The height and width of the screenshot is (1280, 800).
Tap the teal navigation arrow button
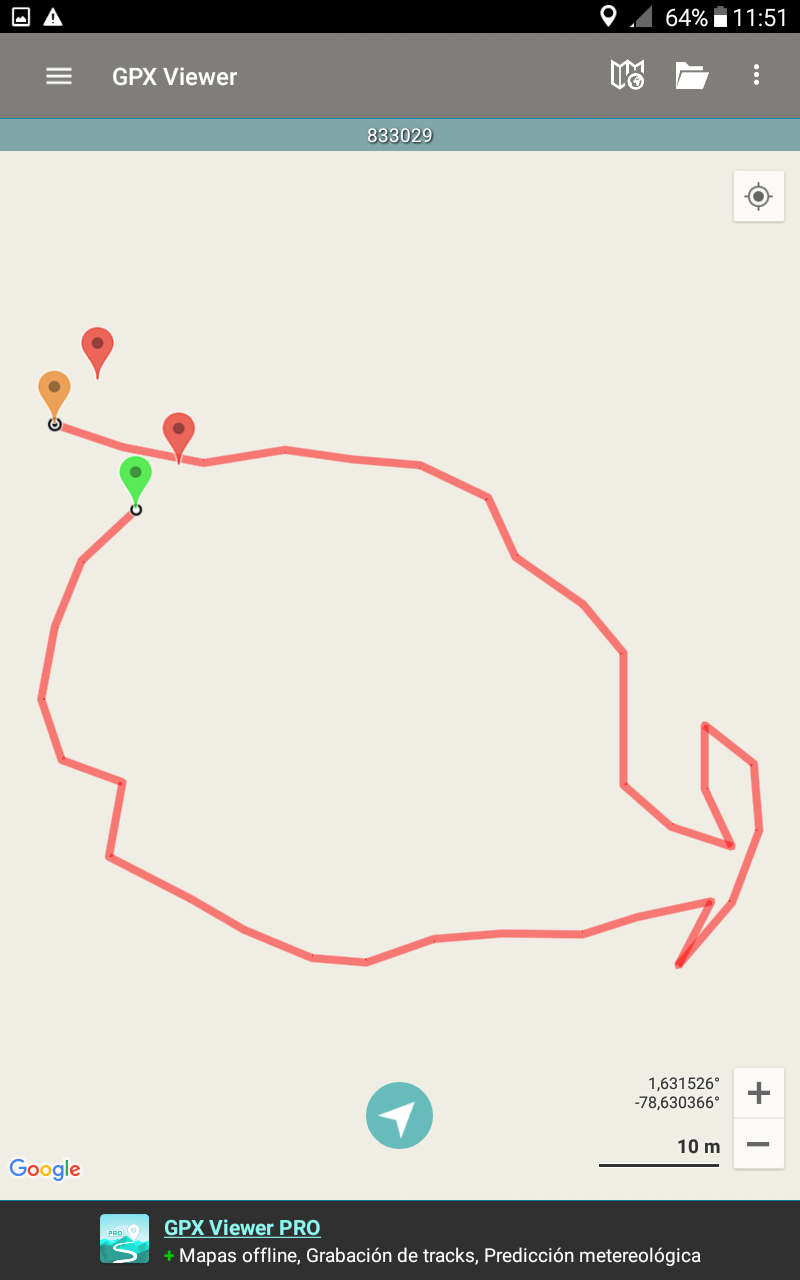pyautogui.click(x=399, y=1115)
